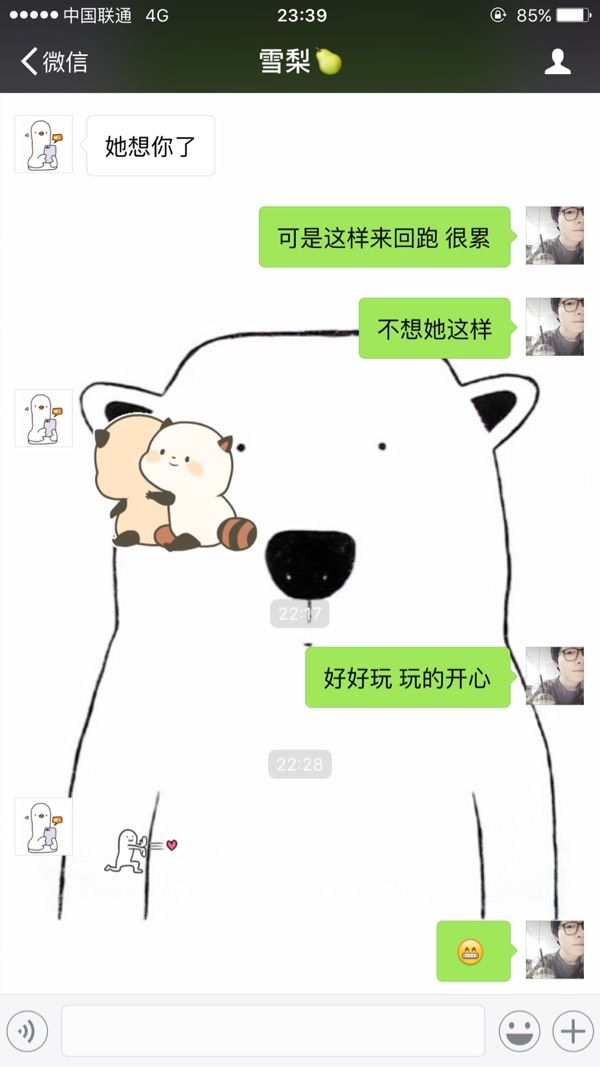Image resolution: width=600 pixels, height=1067 pixels.
Task: Open chat details via profile icon
Action: click(557, 61)
